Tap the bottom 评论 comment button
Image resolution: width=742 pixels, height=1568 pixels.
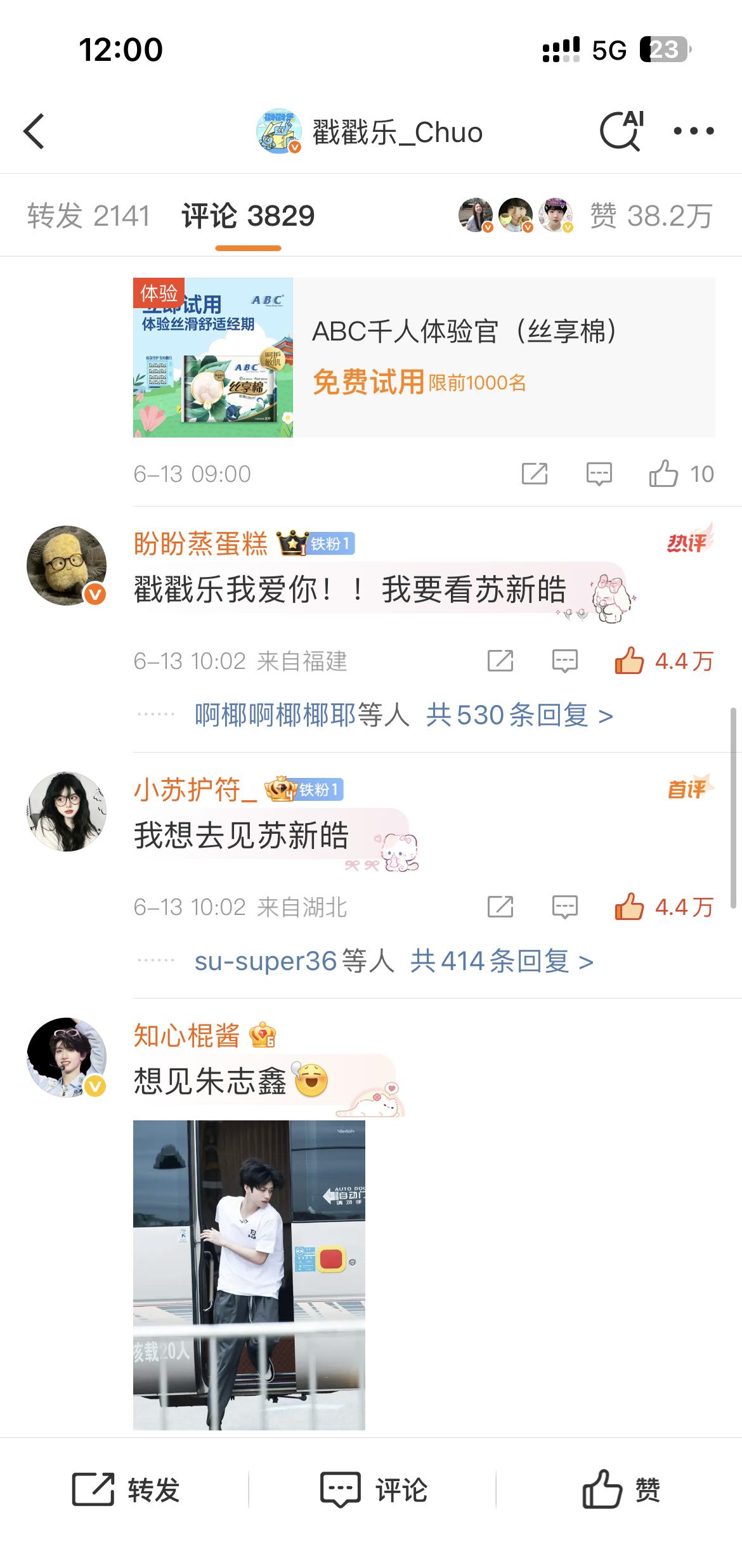click(x=374, y=1489)
